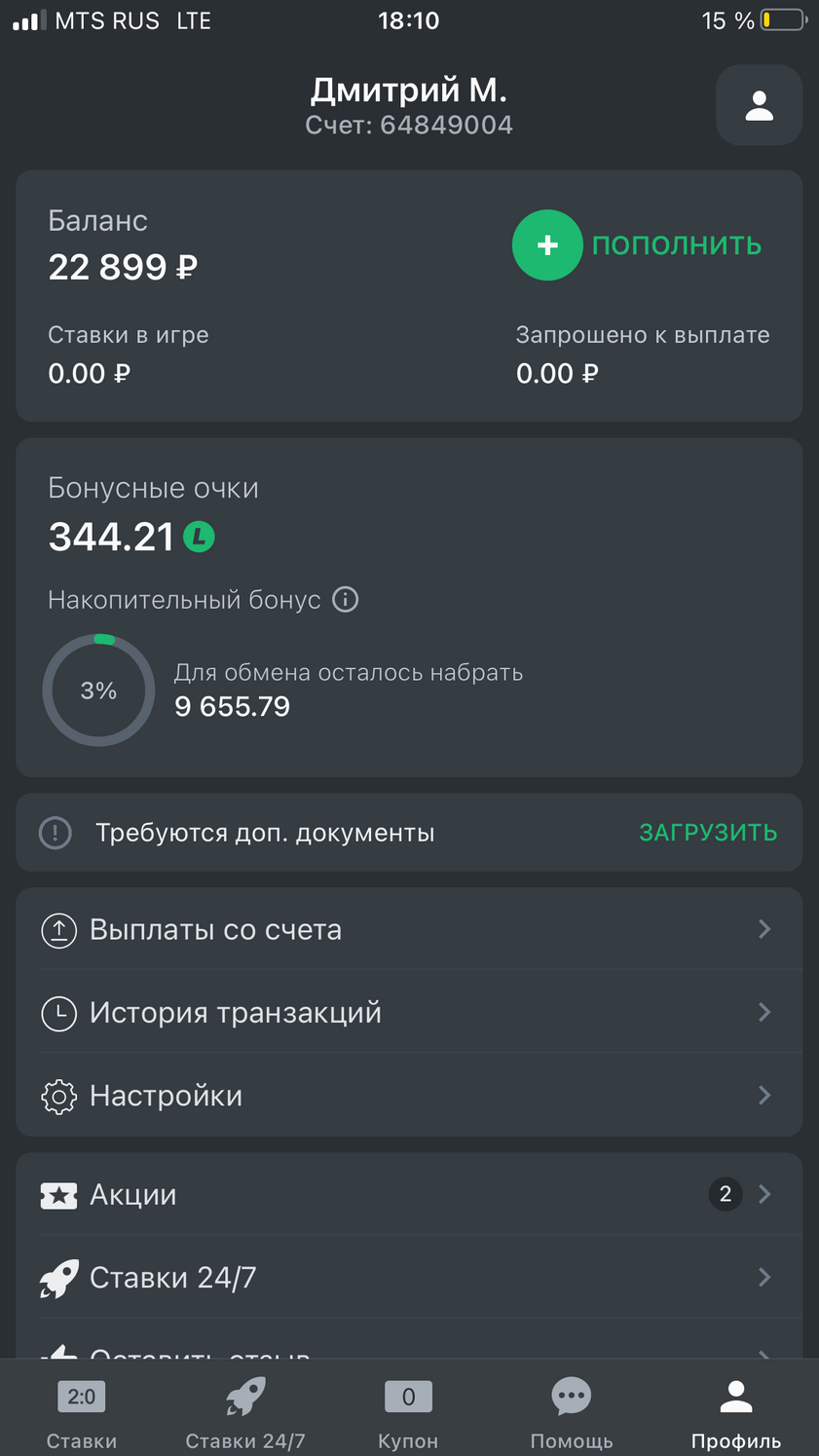
Task: Open the profile icon at top right
Action: click(x=759, y=105)
